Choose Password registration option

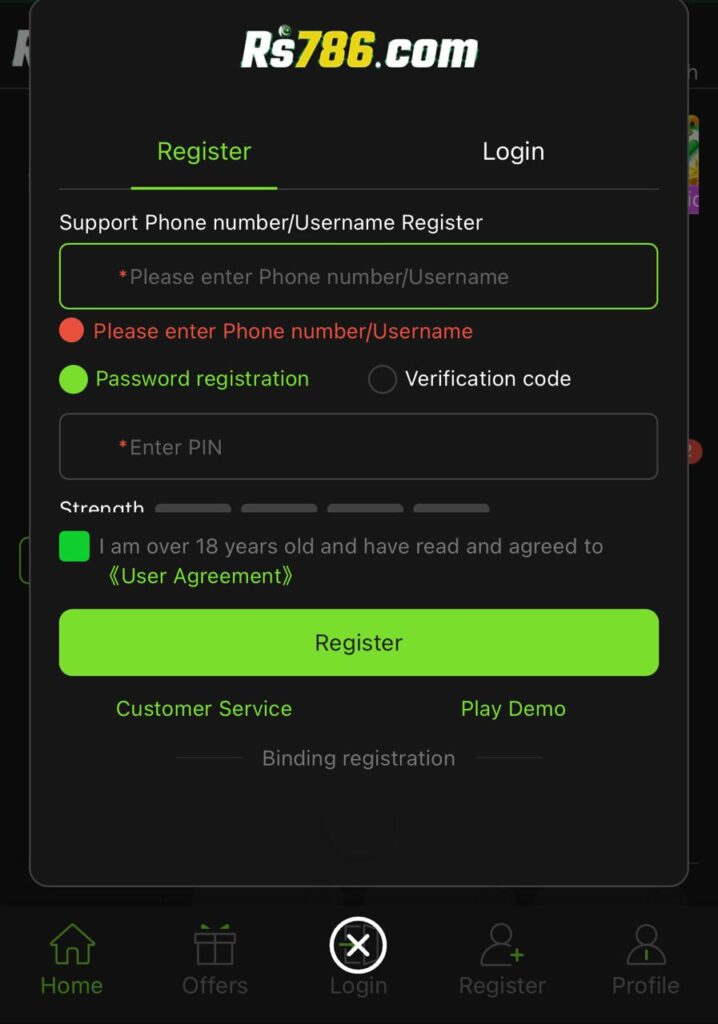[x=74, y=380]
